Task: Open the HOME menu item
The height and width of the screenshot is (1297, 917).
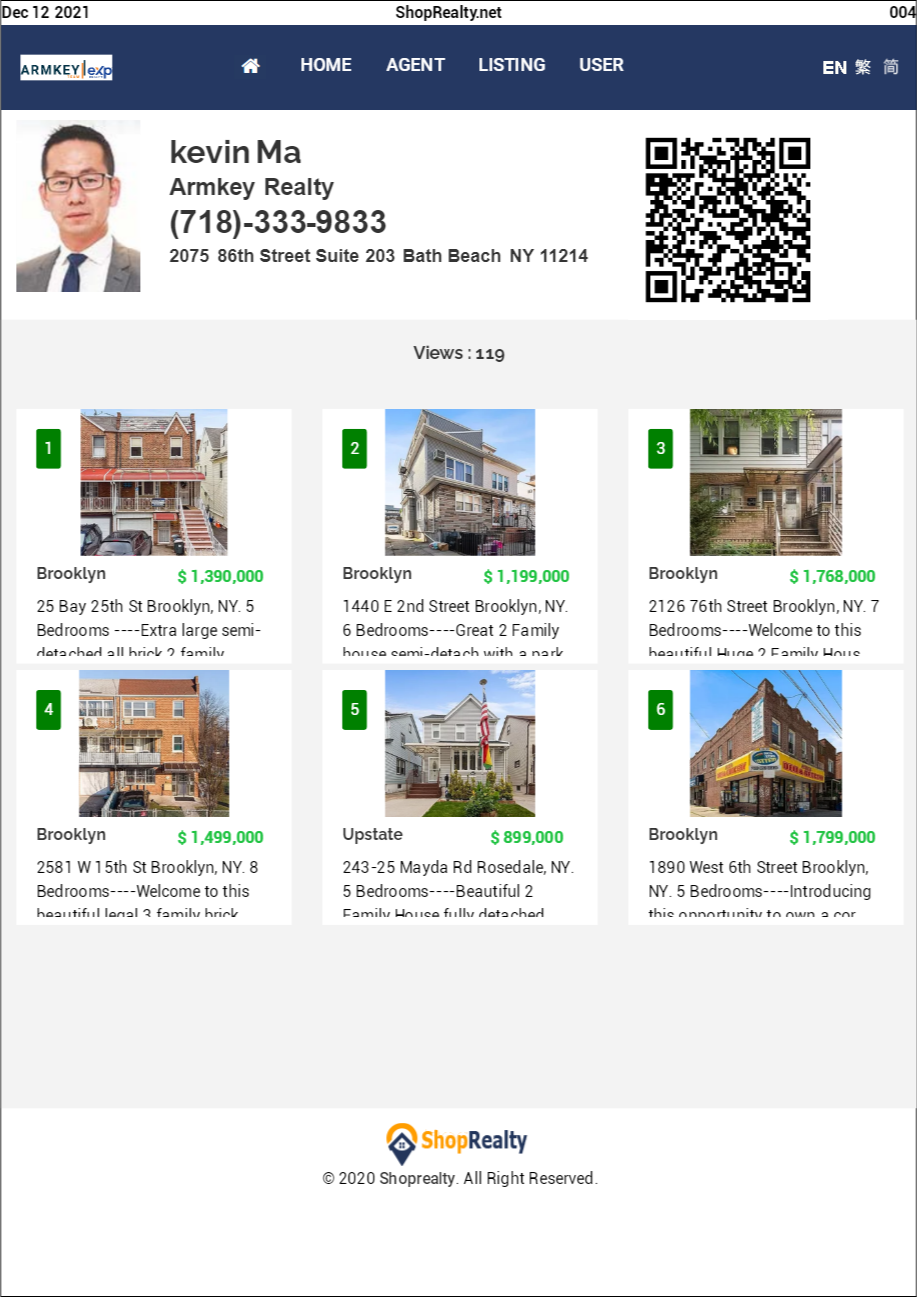Action: pos(326,65)
